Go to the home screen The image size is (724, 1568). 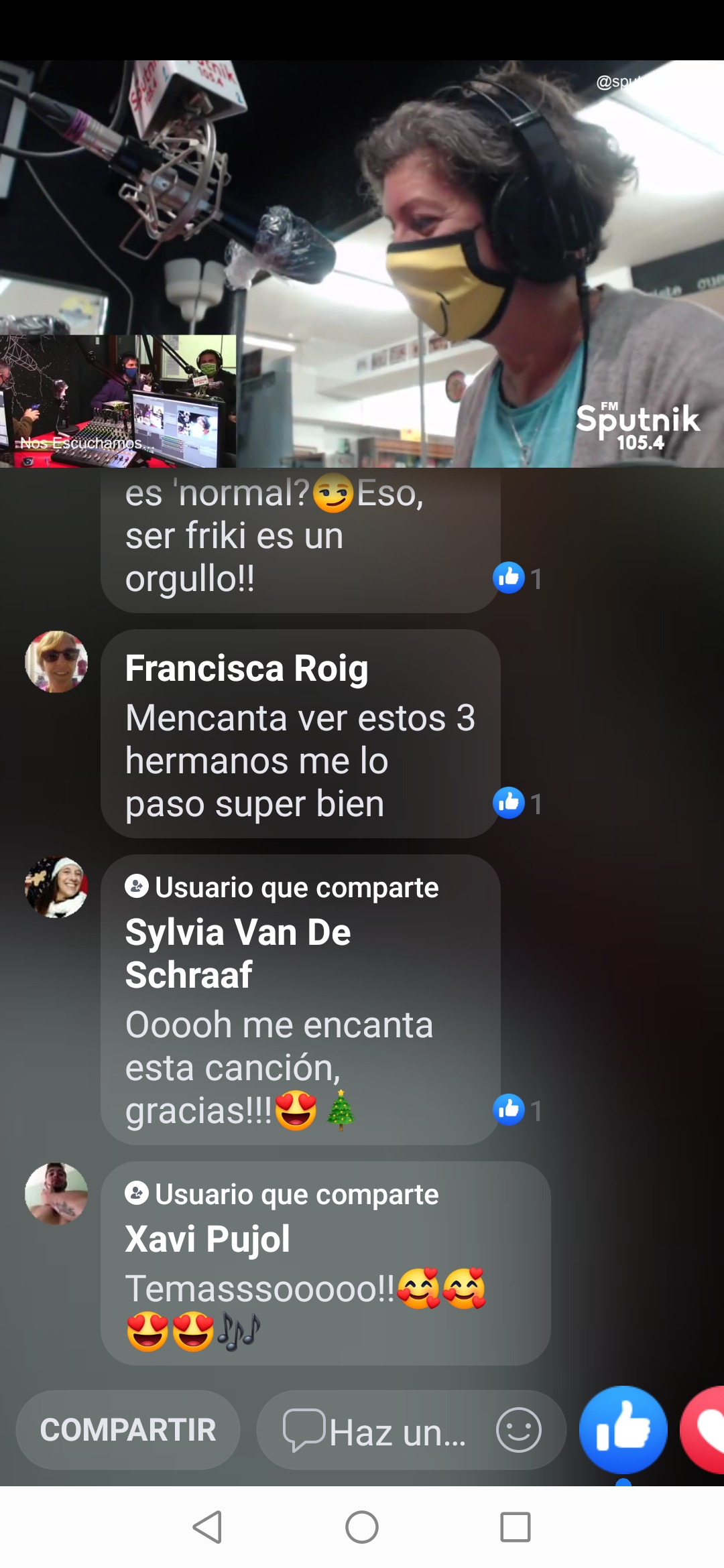(x=362, y=1527)
